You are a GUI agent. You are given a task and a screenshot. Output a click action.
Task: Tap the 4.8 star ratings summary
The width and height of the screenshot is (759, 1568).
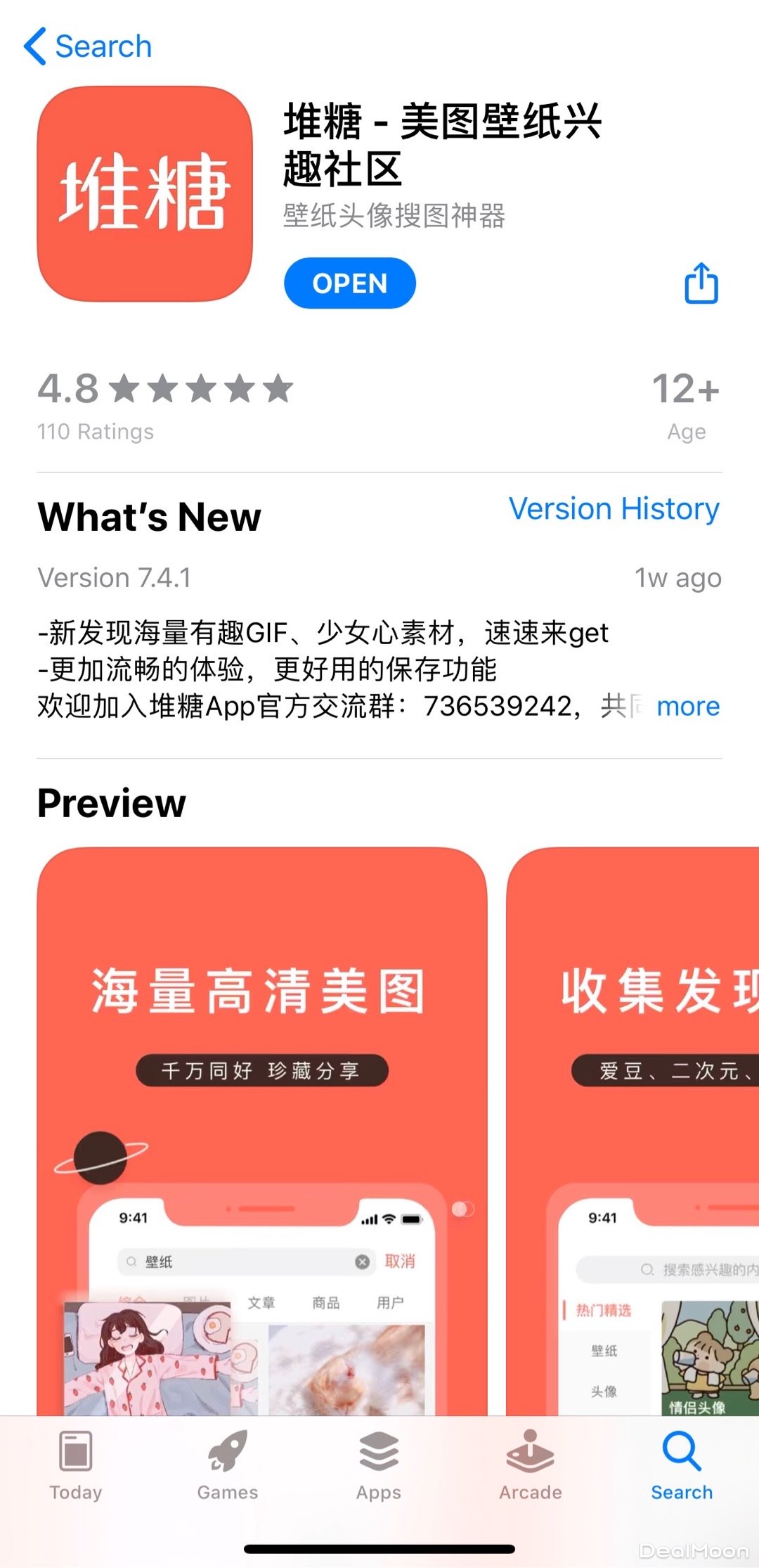click(165, 406)
